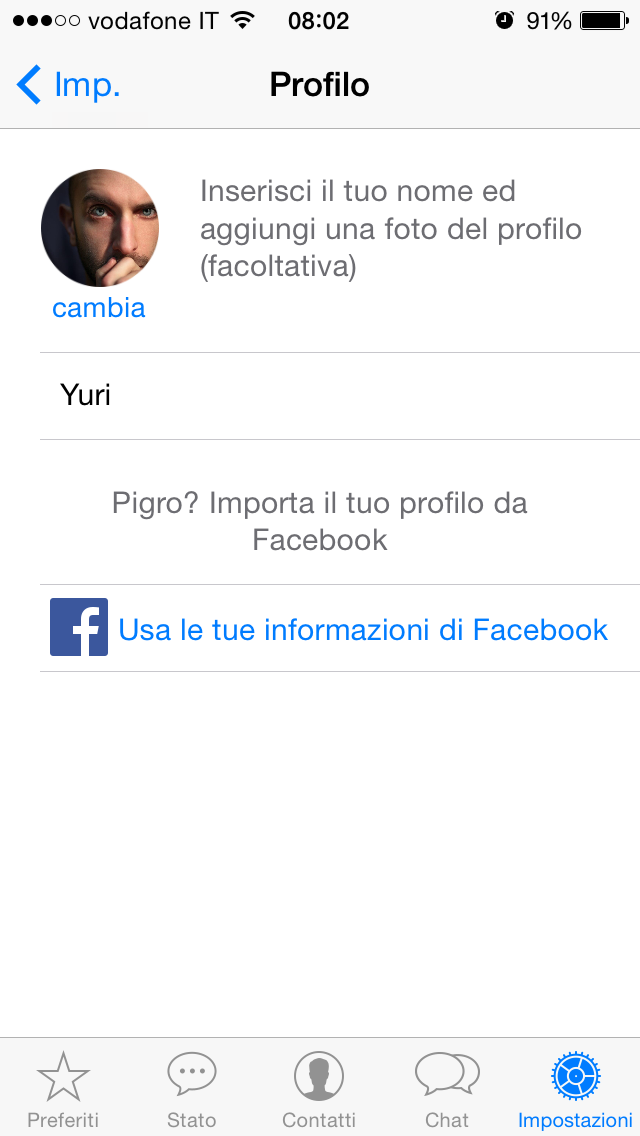The width and height of the screenshot is (640, 1136).
Task: Open the Stato tab
Action: pyautogui.click(x=191, y=1090)
